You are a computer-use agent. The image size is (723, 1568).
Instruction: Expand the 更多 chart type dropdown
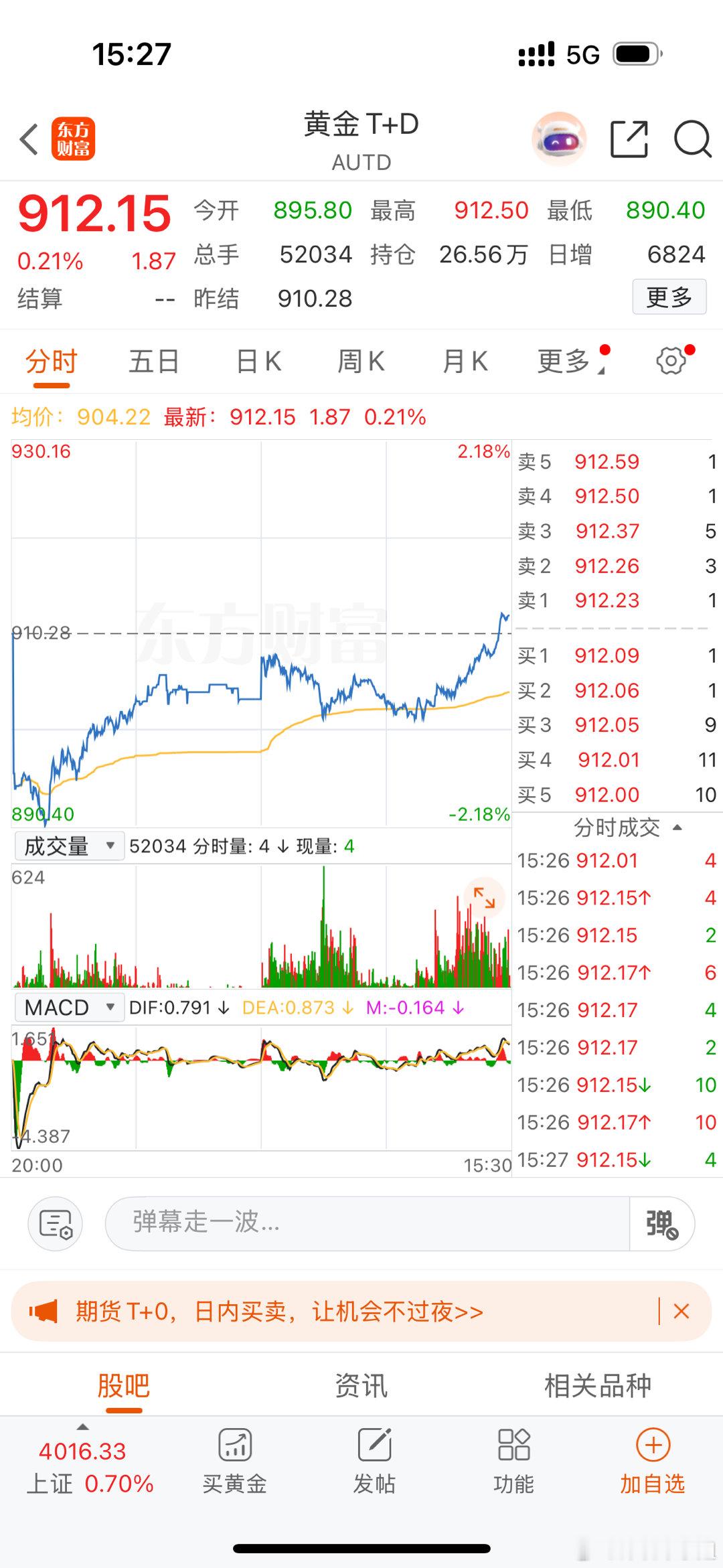(x=568, y=361)
